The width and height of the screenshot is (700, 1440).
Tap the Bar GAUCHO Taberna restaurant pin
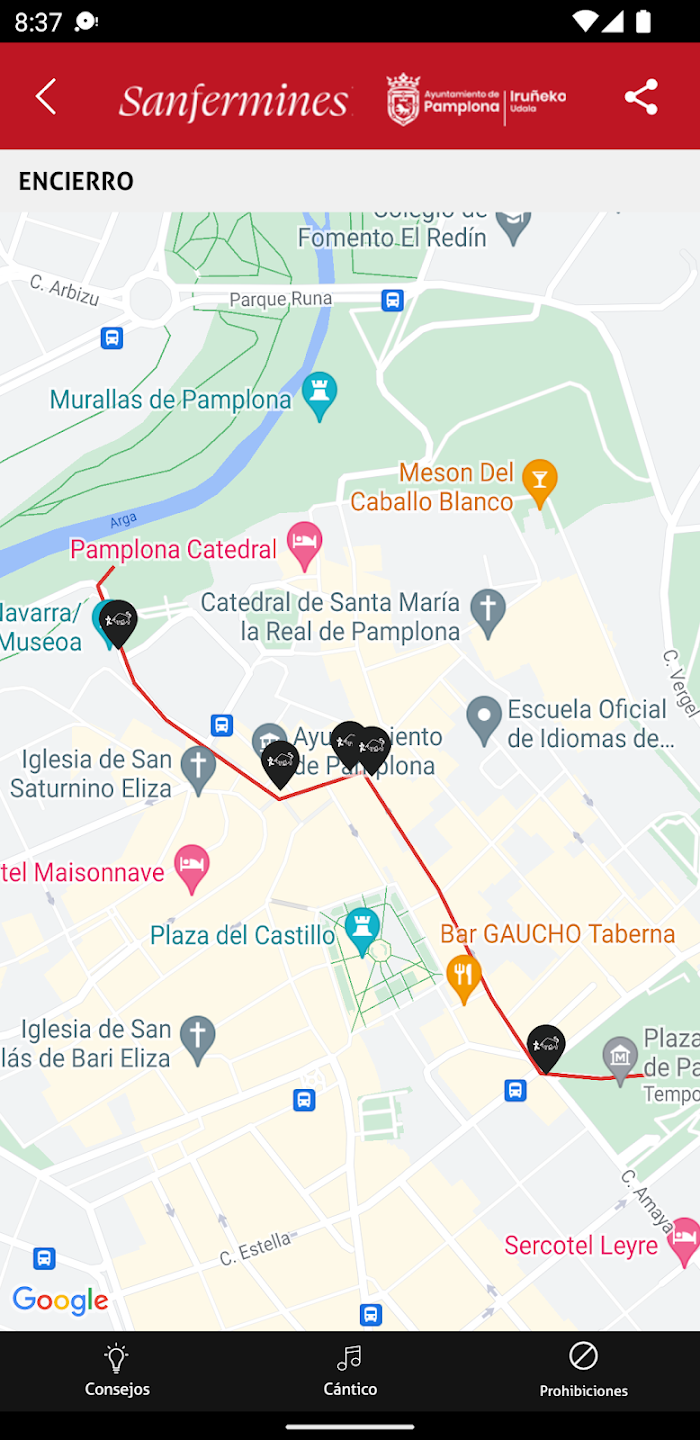tap(463, 978)
